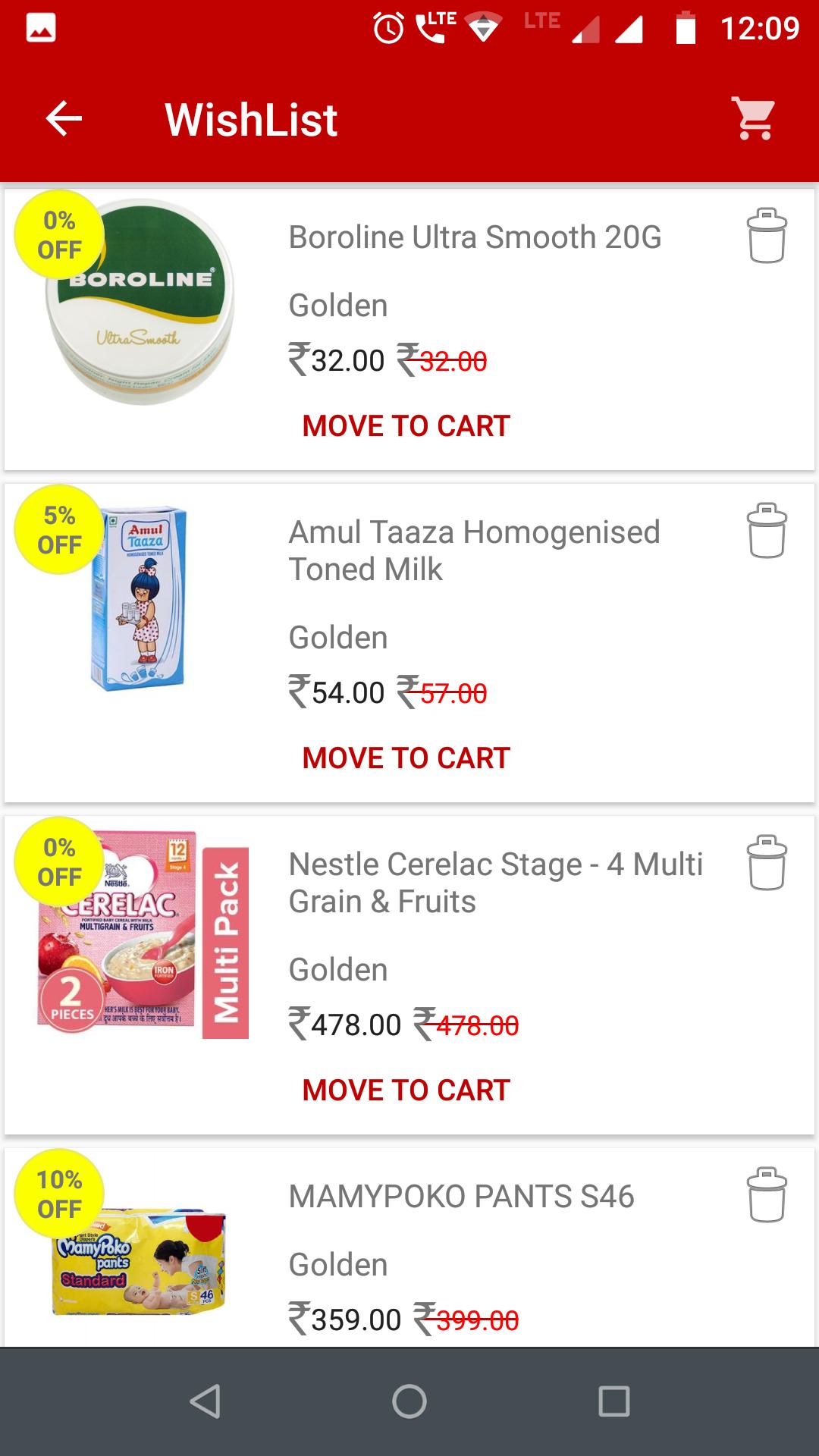Viewport: 819px width, 1456px height.
Task: Go back from the WishList screen
Action: (64, 119)
